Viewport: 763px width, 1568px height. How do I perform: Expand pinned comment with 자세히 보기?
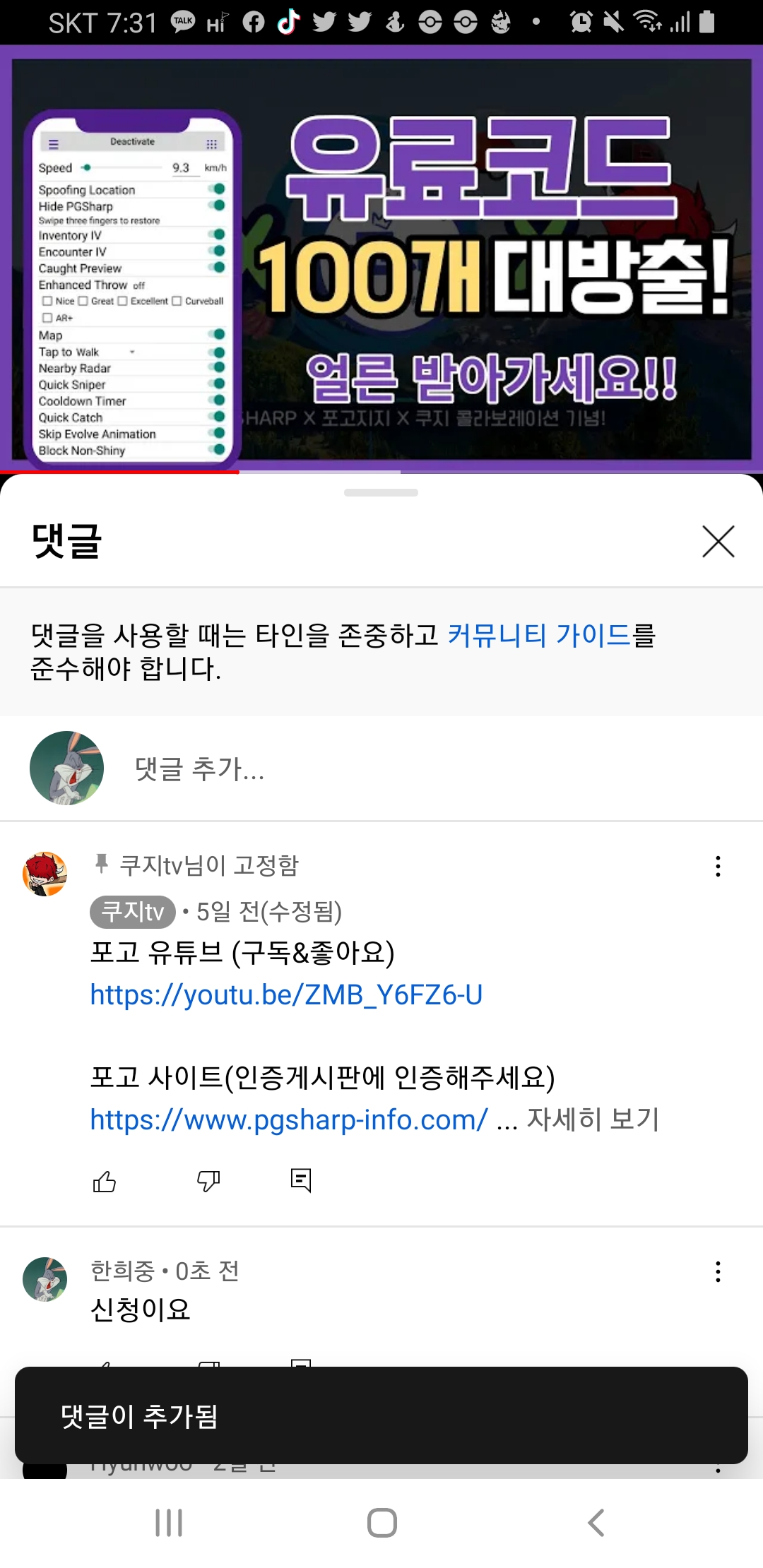point(593,1119)
